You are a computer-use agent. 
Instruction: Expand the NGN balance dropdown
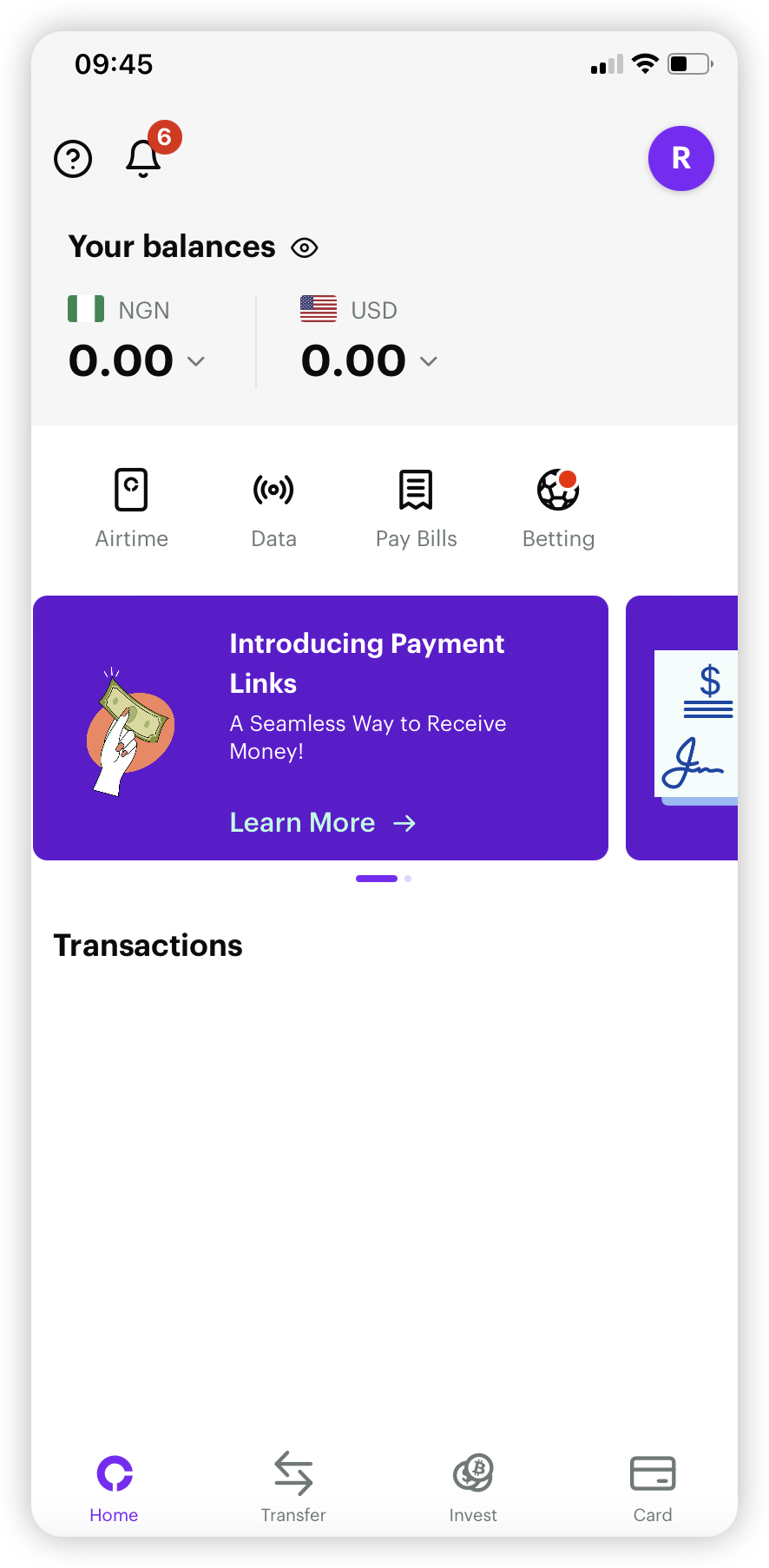pos(196,361)
